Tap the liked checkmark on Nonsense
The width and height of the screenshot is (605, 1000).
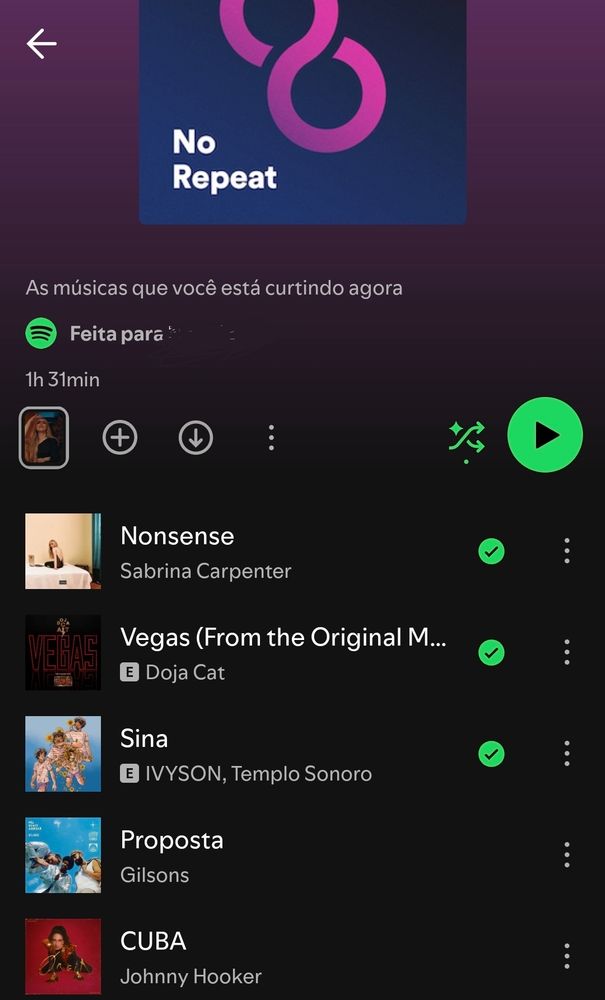click(x=492, y=551)
